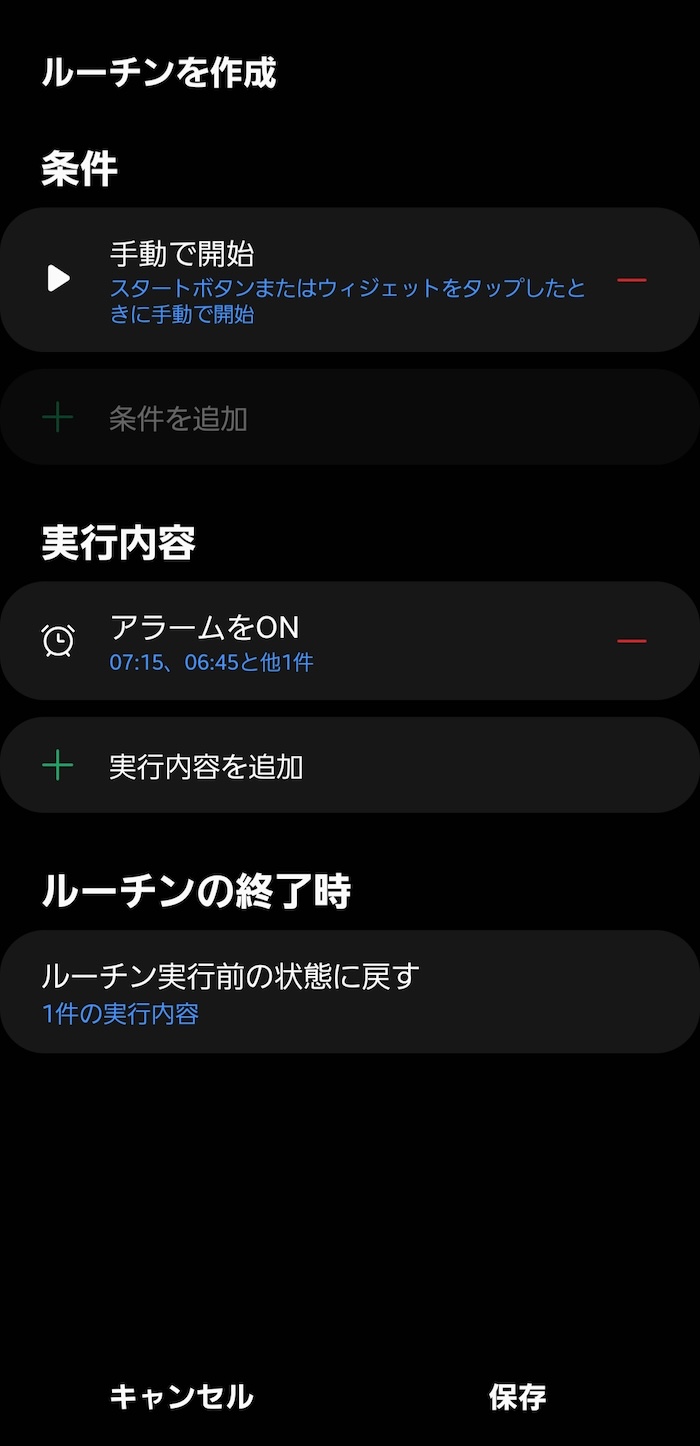The image size is (700, 1446).
Task: Add an action with 実行内容を追加
Action: 206,766
